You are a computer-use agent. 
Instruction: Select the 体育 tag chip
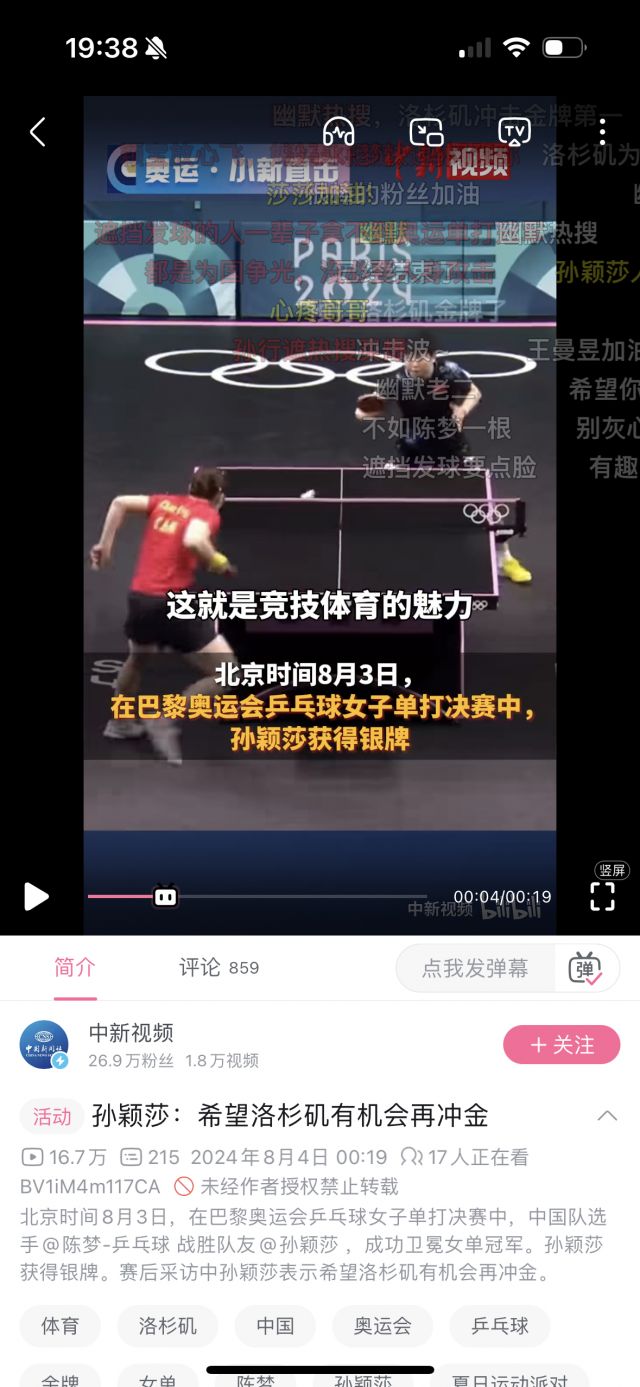tap(60, 1326)
